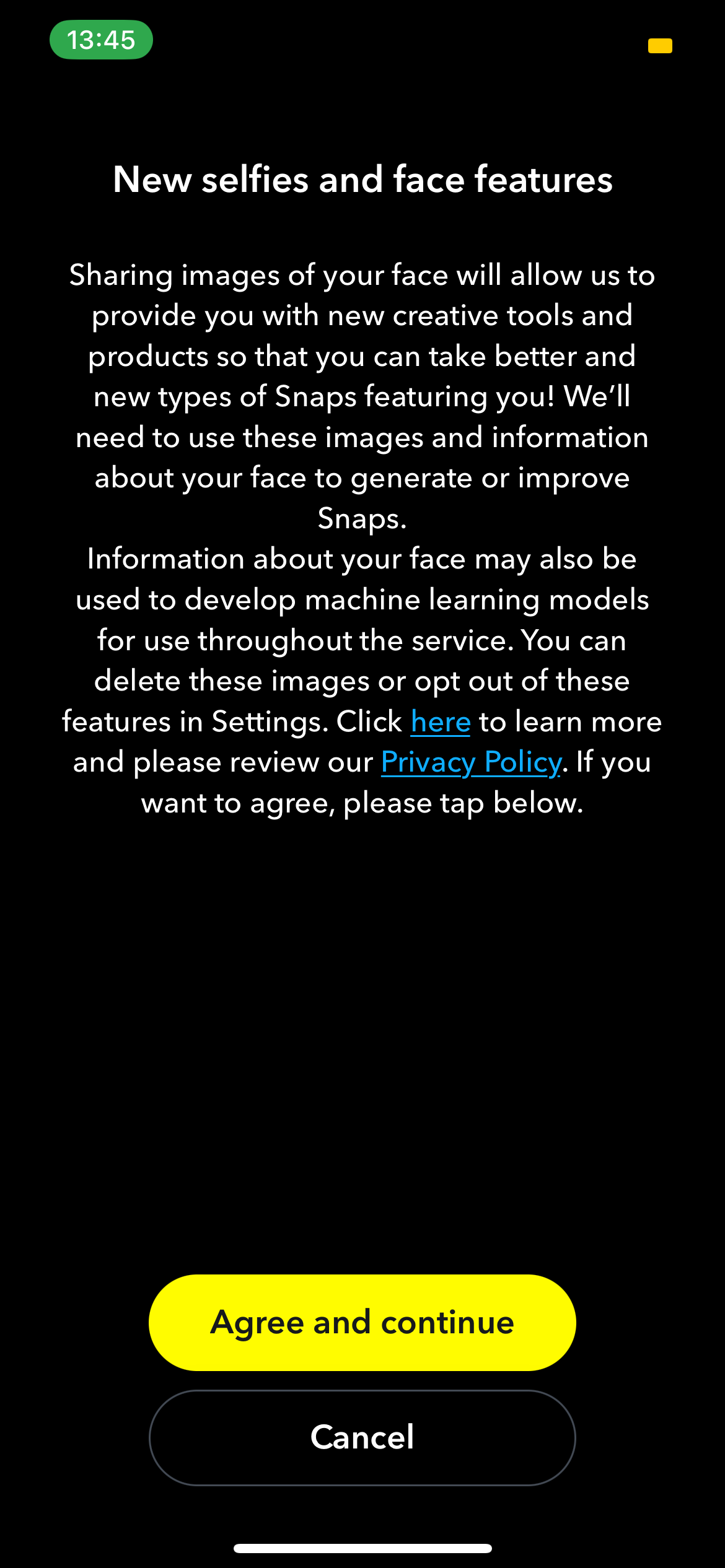
Task: Review the Privacy Policy link
Action: pos(471,762)
